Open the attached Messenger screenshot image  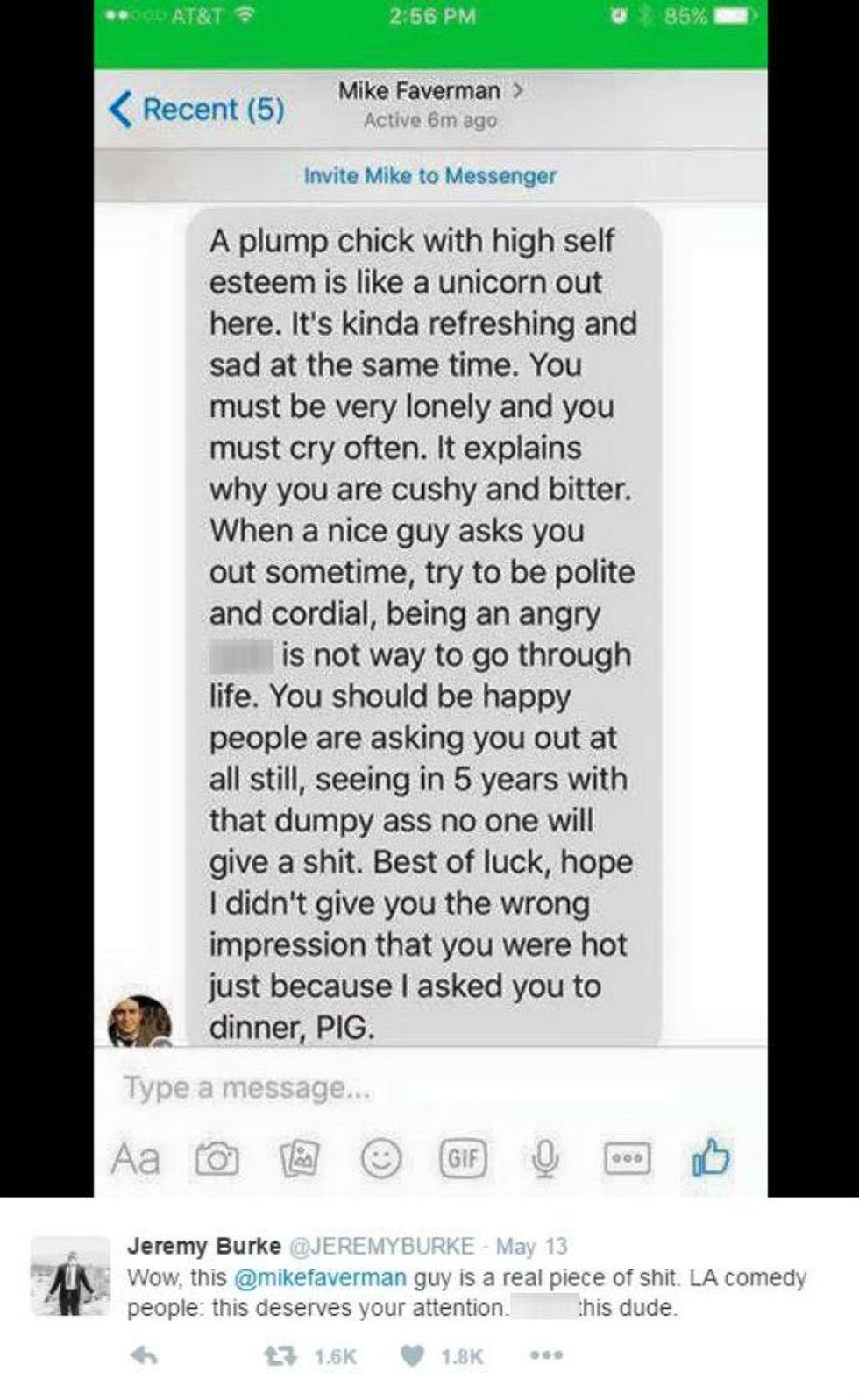[429, 598]
